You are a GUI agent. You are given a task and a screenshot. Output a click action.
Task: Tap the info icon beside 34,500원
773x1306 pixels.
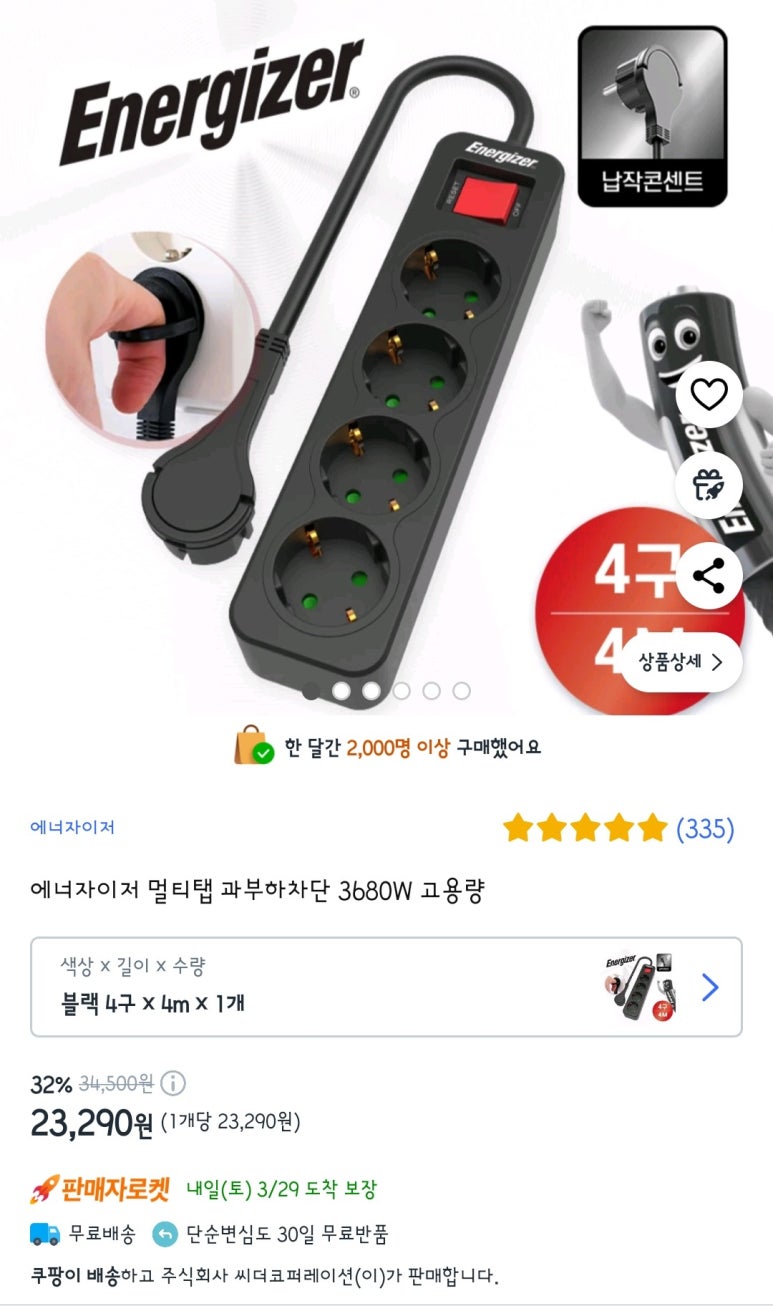[x=173, y=1083]
